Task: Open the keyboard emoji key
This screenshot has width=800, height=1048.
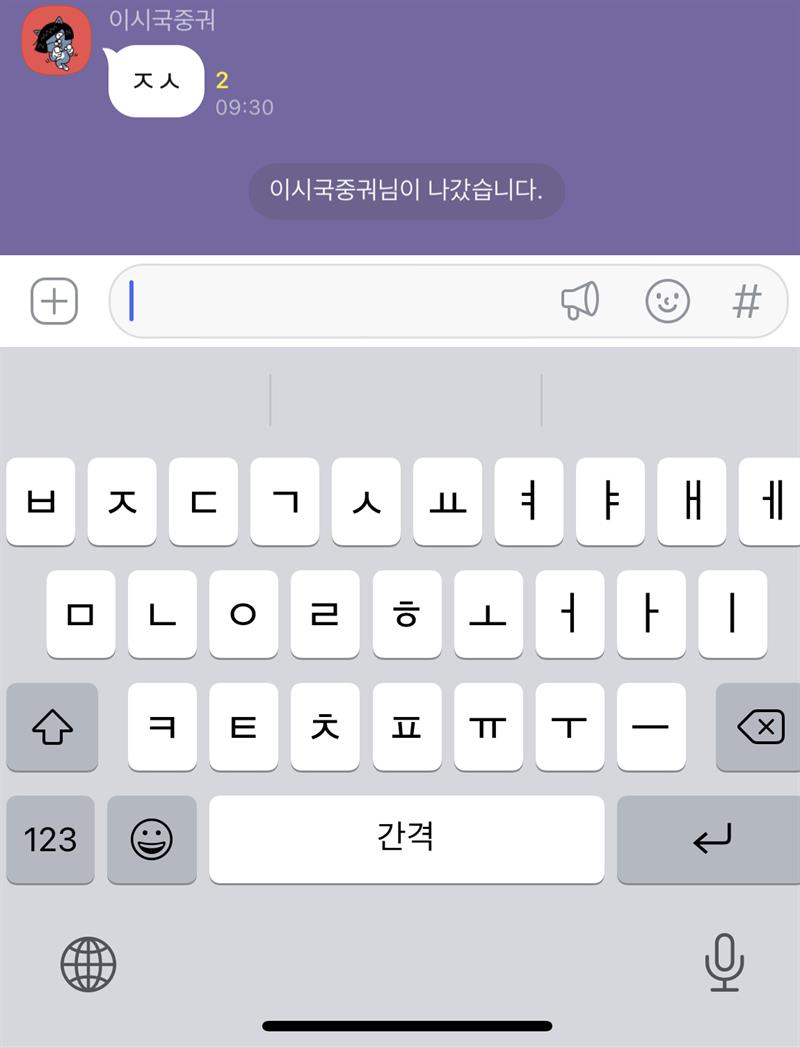Action: pyautogui.click(x=152, y=840)
